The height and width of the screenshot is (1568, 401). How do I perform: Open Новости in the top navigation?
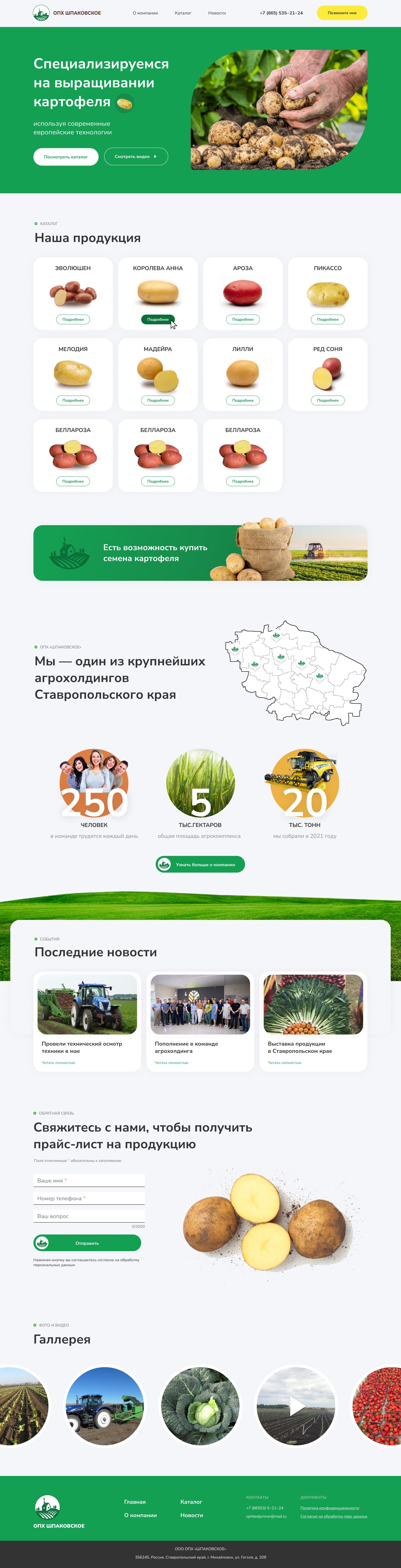point(216,13)
